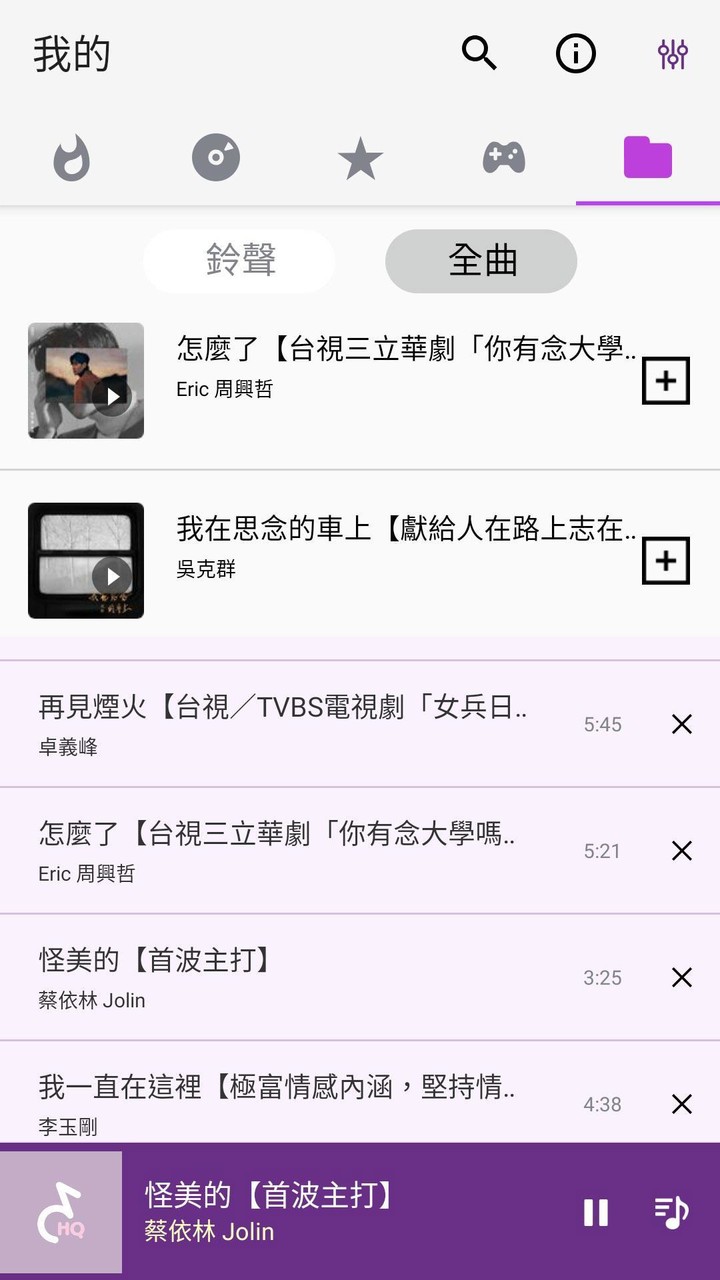Open the game controller tab icon
The height and width of the screenshot is (1280, 720).
[x=504, y=158]
